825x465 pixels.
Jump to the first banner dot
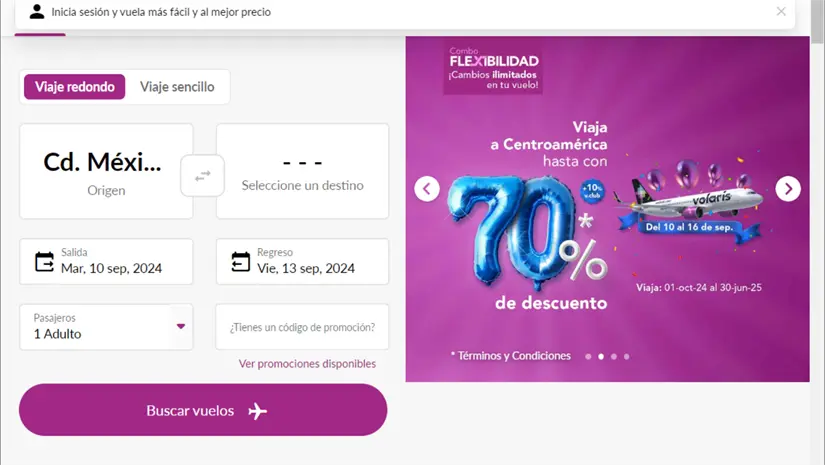click(x=588, y=356)
